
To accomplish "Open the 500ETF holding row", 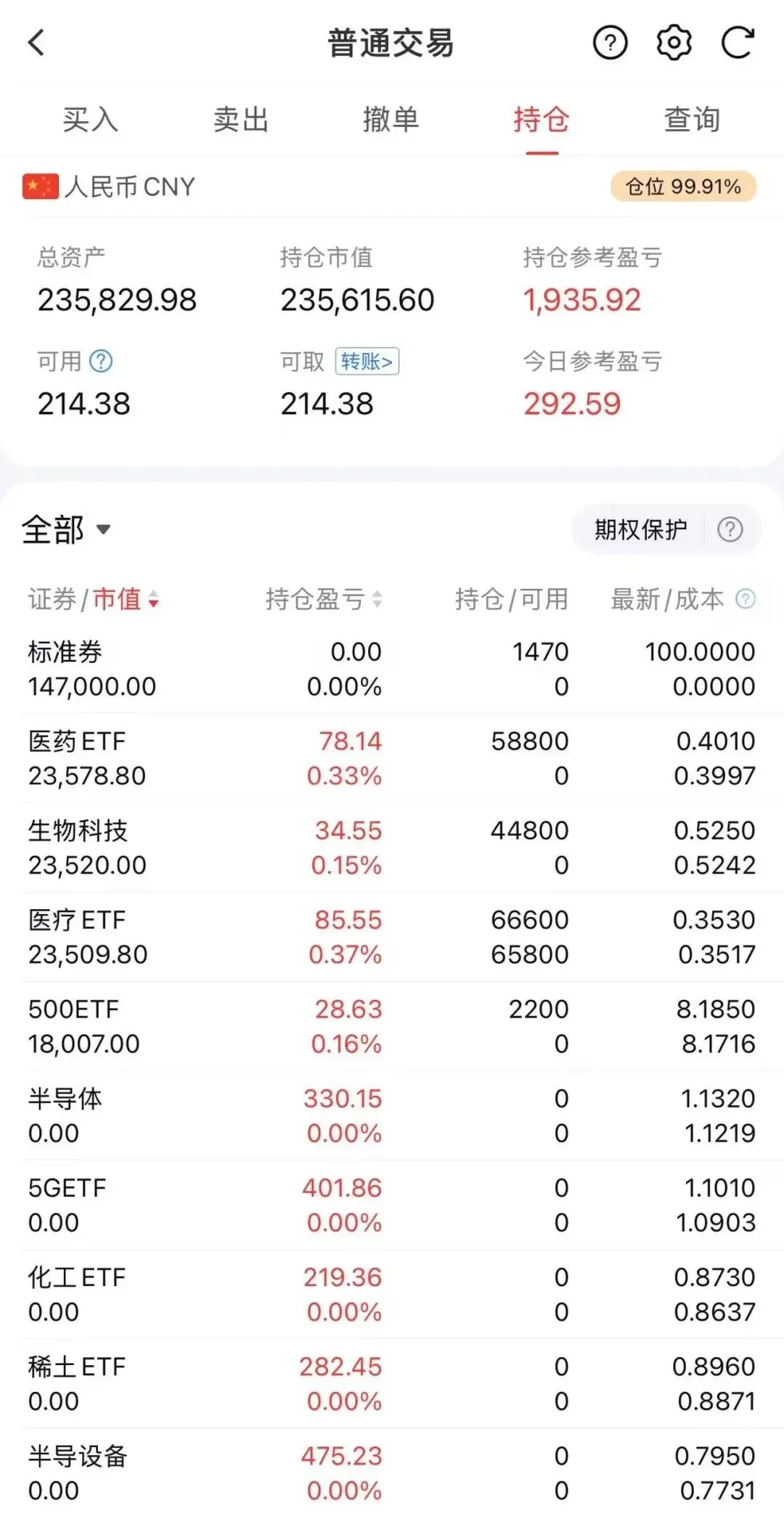I will tap(392, 1026).
